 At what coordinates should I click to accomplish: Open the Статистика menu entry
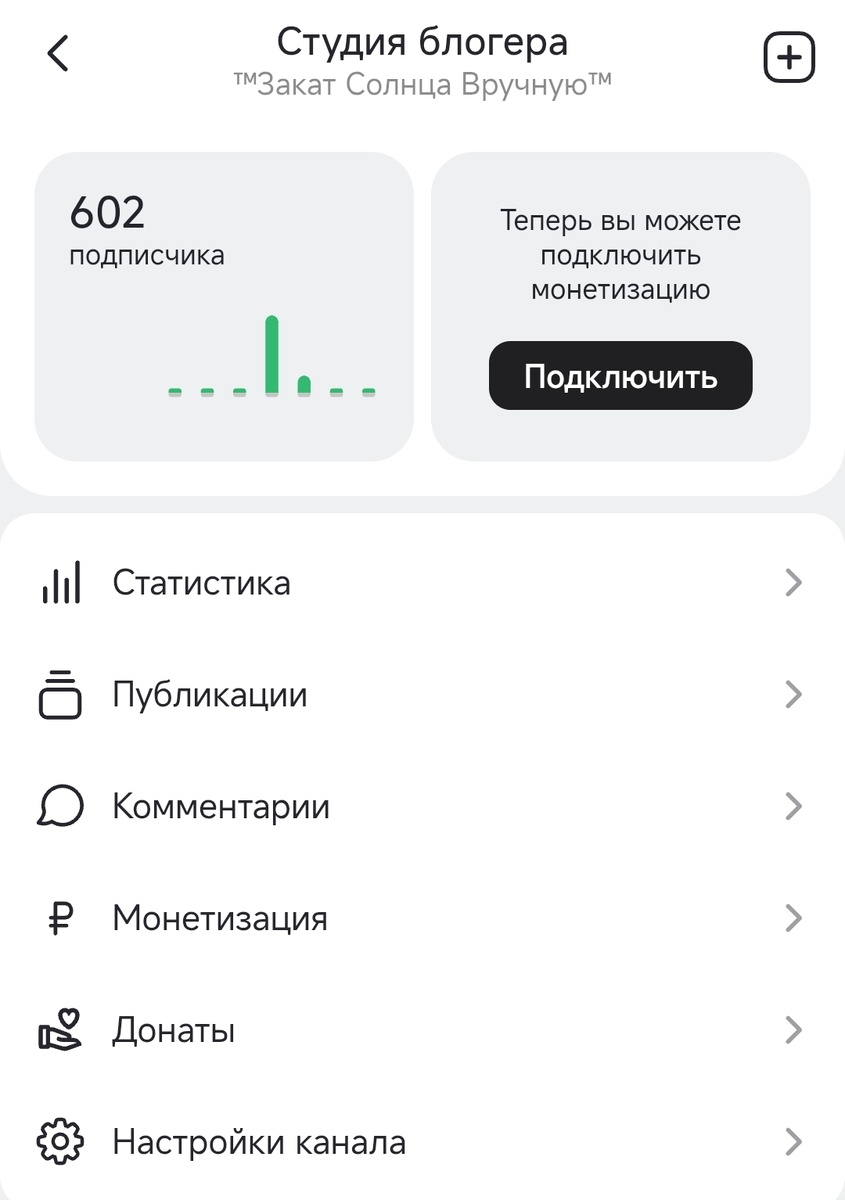point(203,583)
